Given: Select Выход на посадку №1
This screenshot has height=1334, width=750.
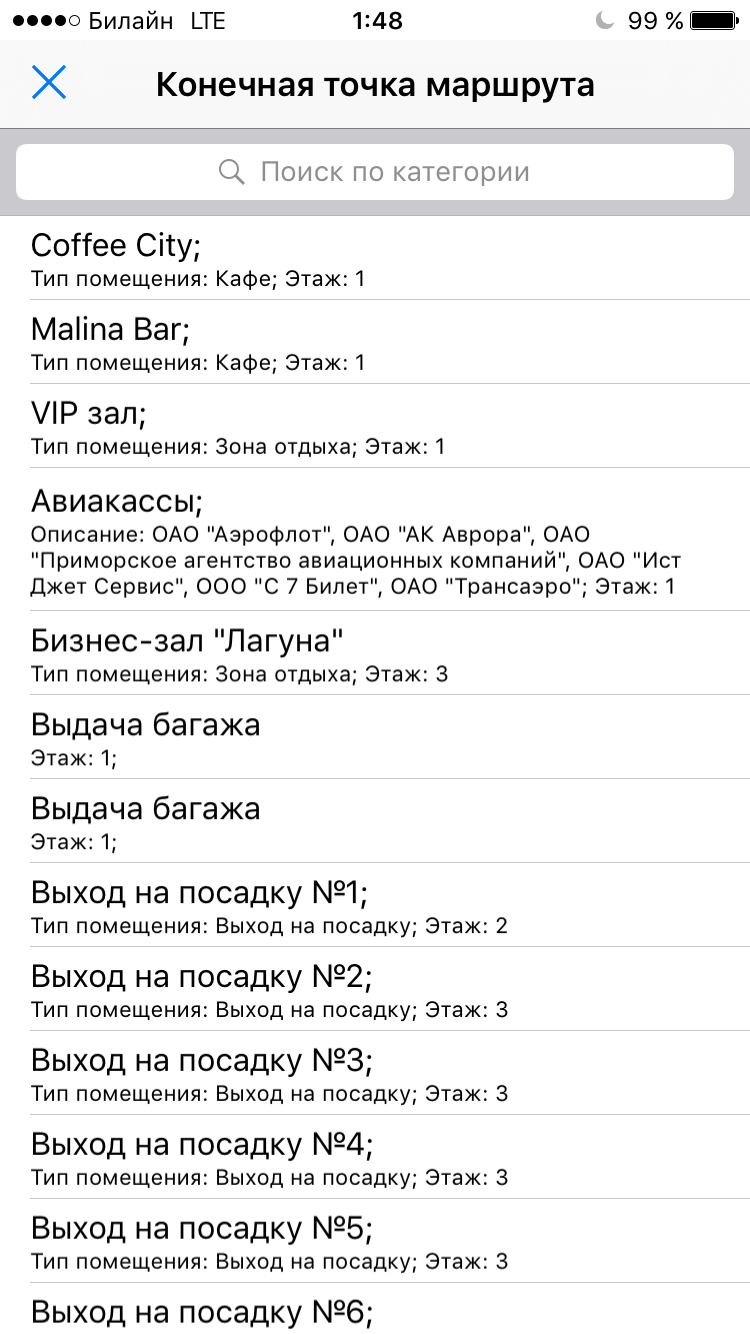Looking at the screenshot, I should coord(375,905).
